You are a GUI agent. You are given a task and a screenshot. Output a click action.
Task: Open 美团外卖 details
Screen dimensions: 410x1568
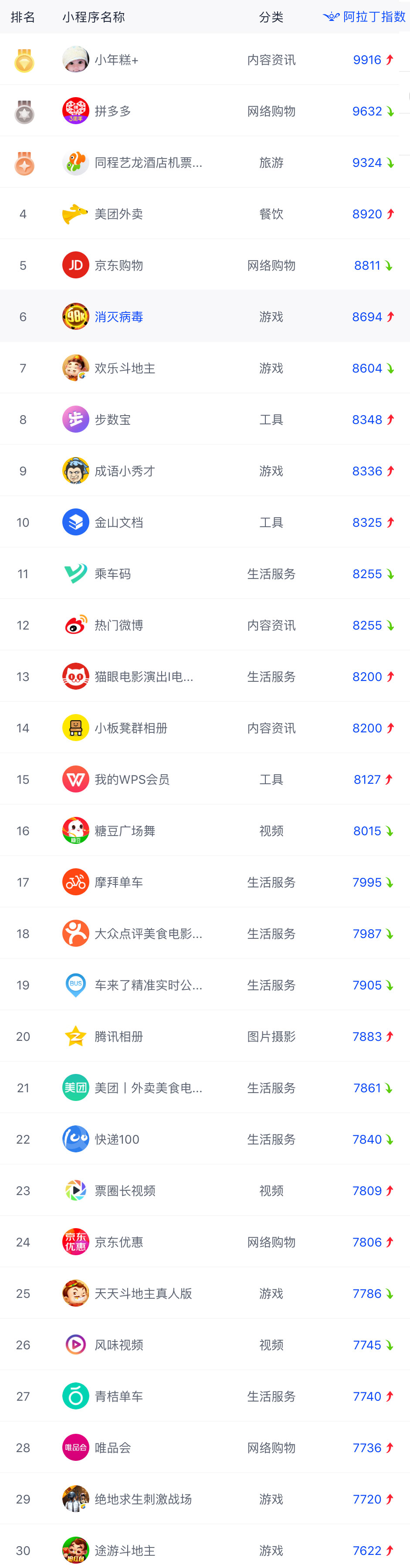tap(119, 214)
